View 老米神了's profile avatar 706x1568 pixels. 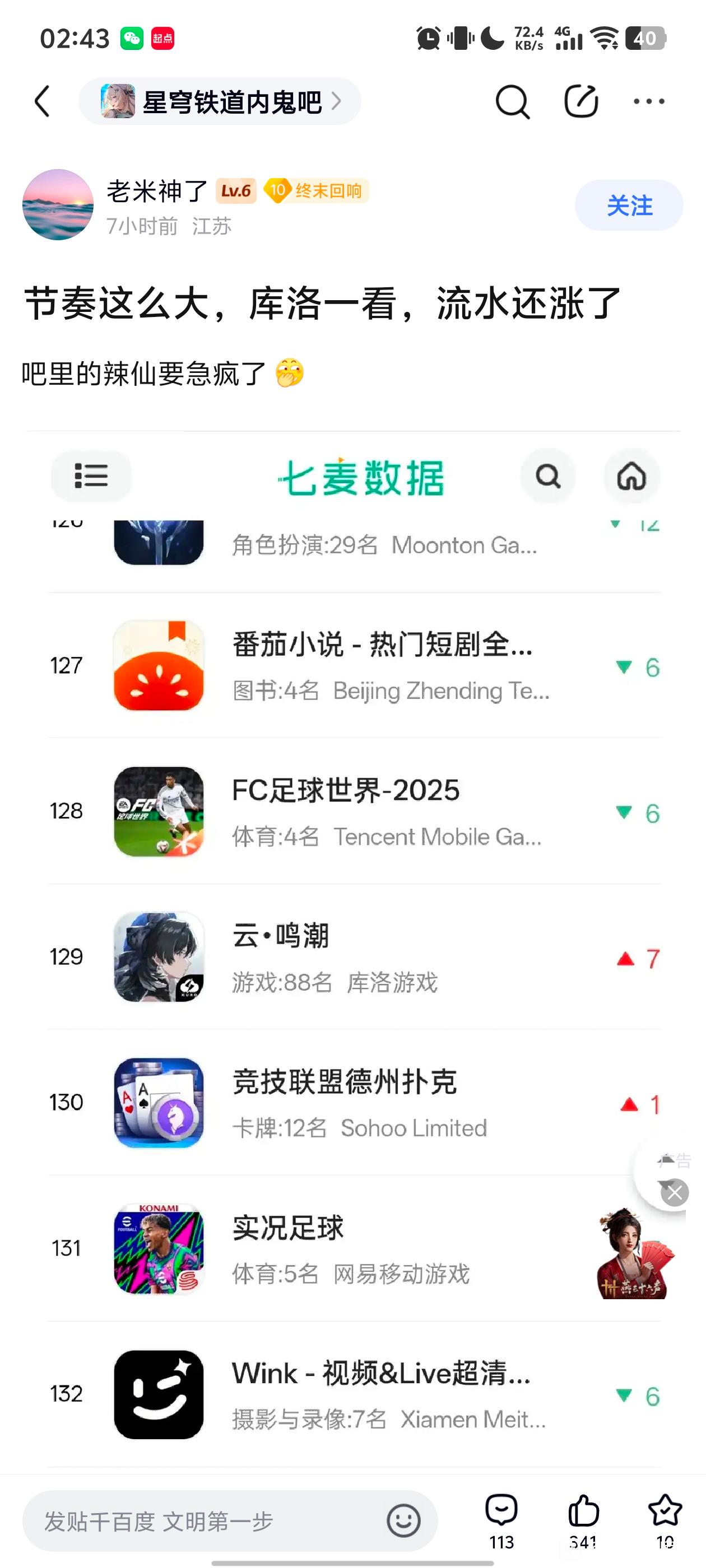[x=58, y=204]
